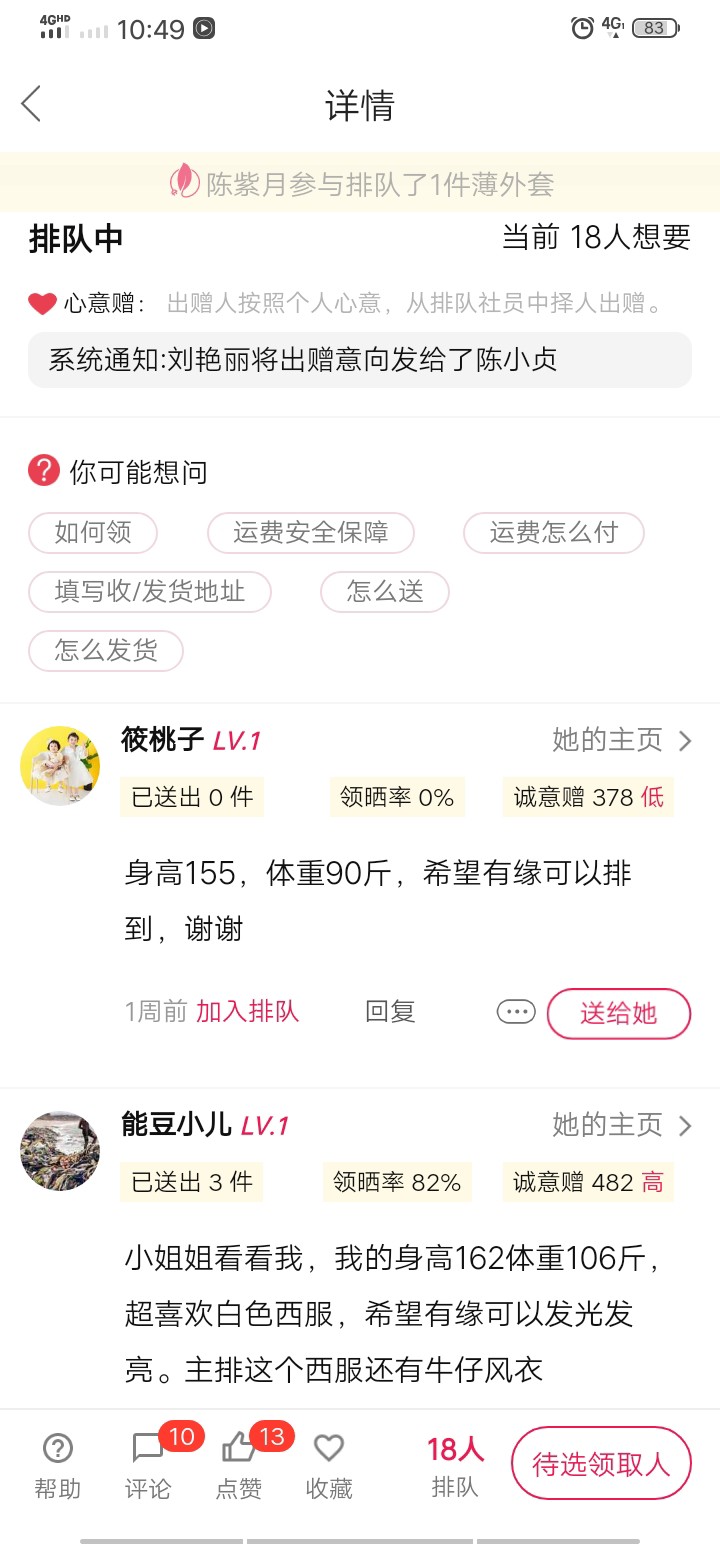Tap the 运费怎么付 chip
The image size is (720, 1544).
pyautogui.click(x=553, y=533)
